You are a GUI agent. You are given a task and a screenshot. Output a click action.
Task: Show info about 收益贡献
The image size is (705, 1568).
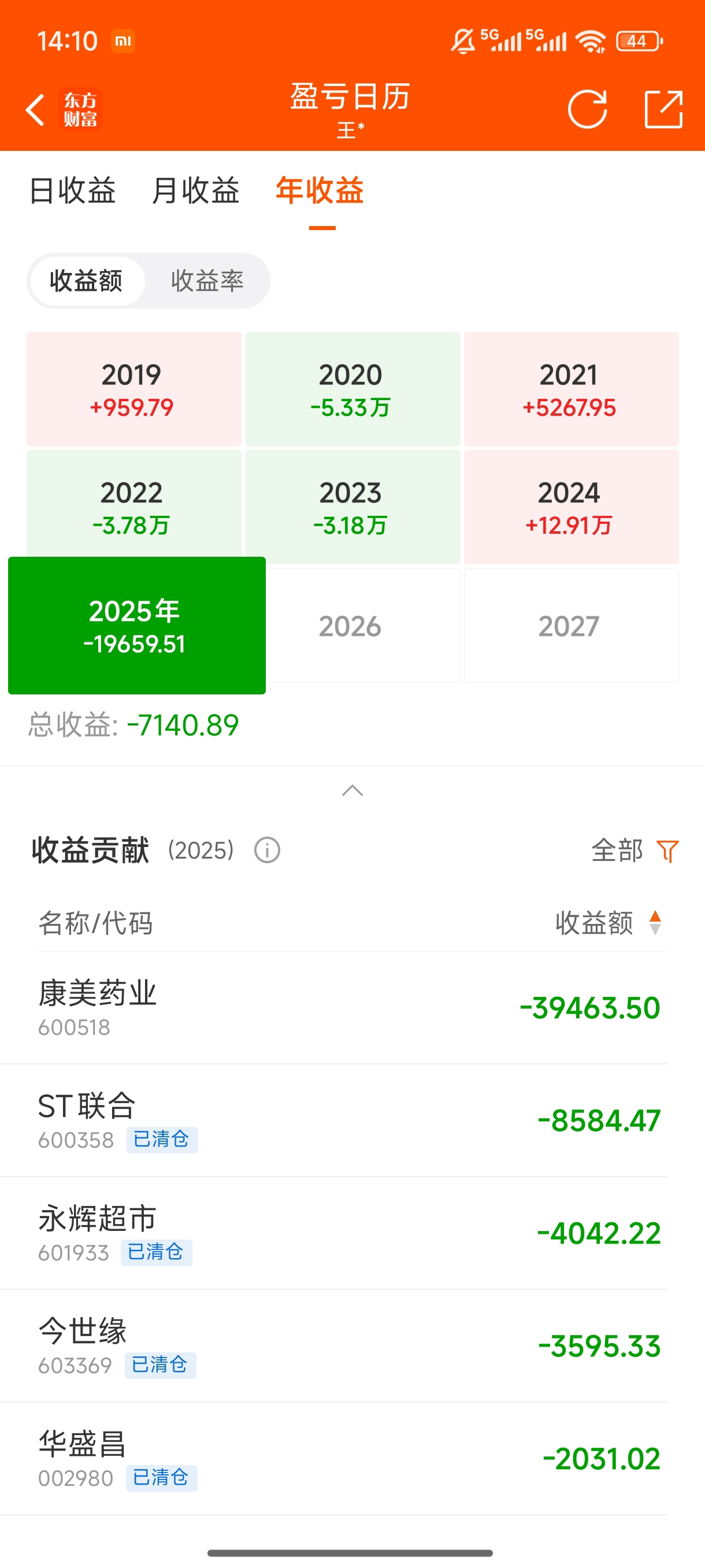[x=267, y=850]
